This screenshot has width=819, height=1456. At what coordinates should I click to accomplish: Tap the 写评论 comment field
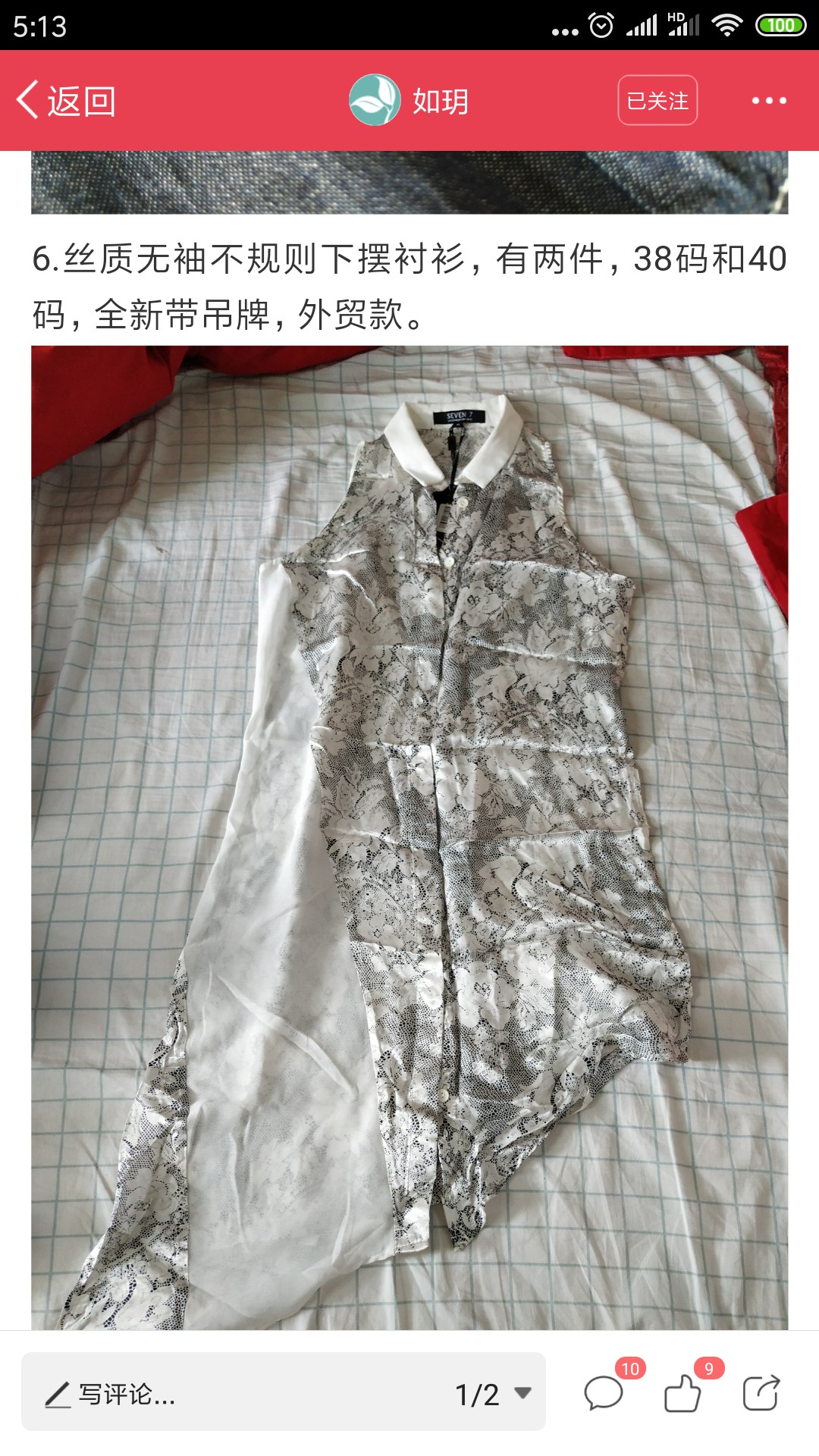tap(227, 1394)
